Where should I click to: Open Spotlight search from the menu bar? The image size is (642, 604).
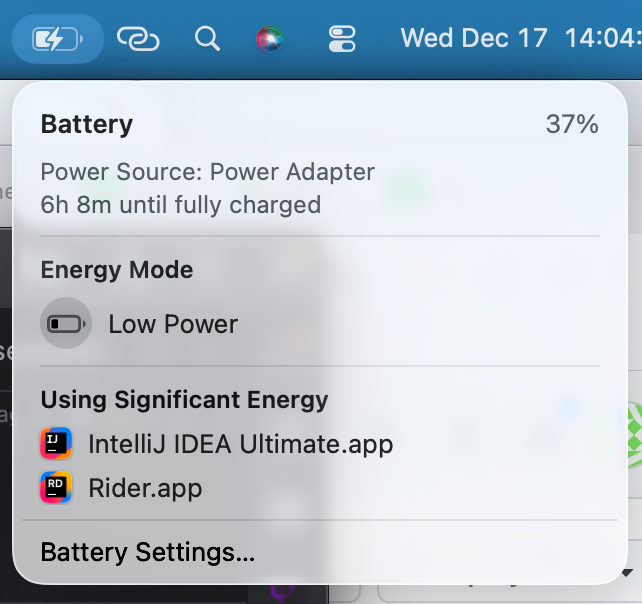pos(207,39)
